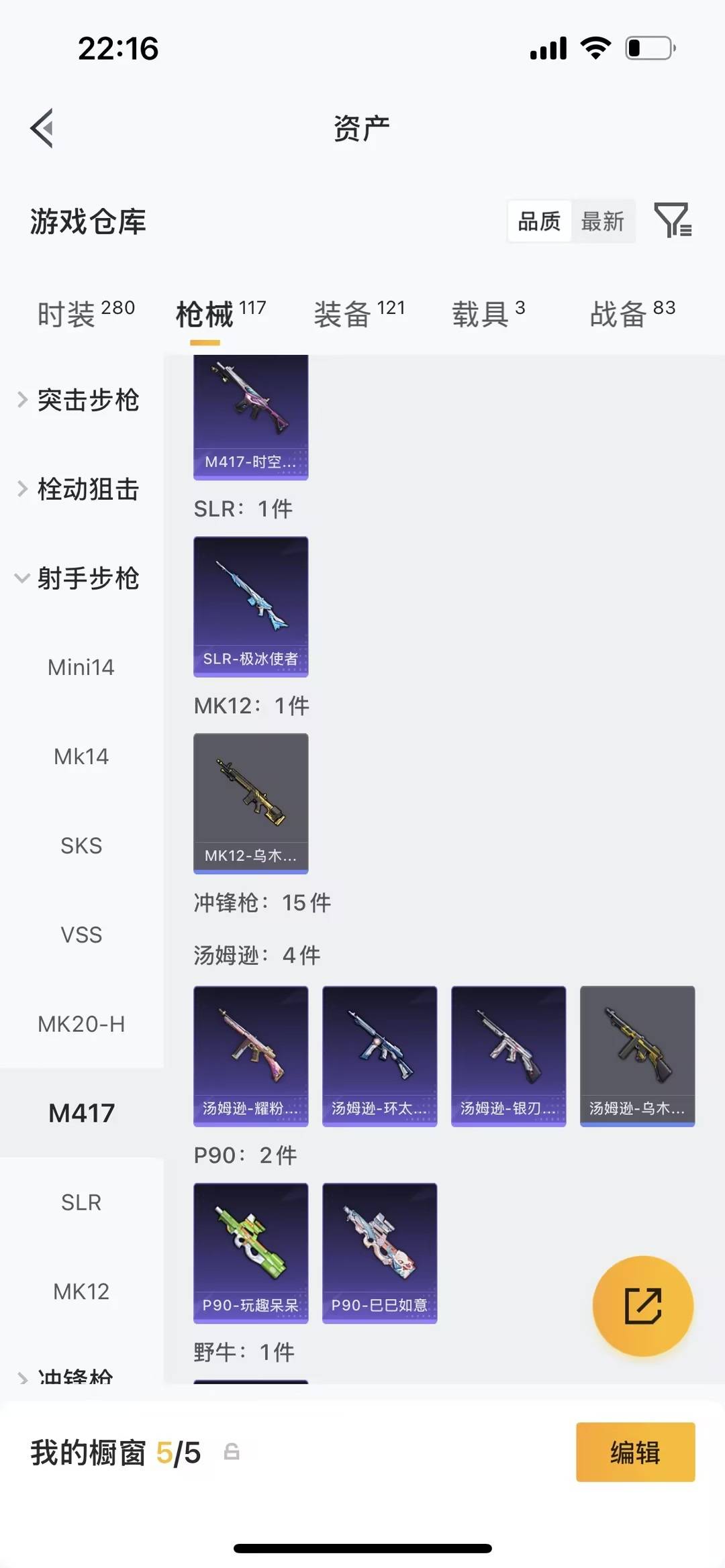Select the SLR-极冰使者 weapon skin
The image size is (725, 1568).
(x=250, y=606)
